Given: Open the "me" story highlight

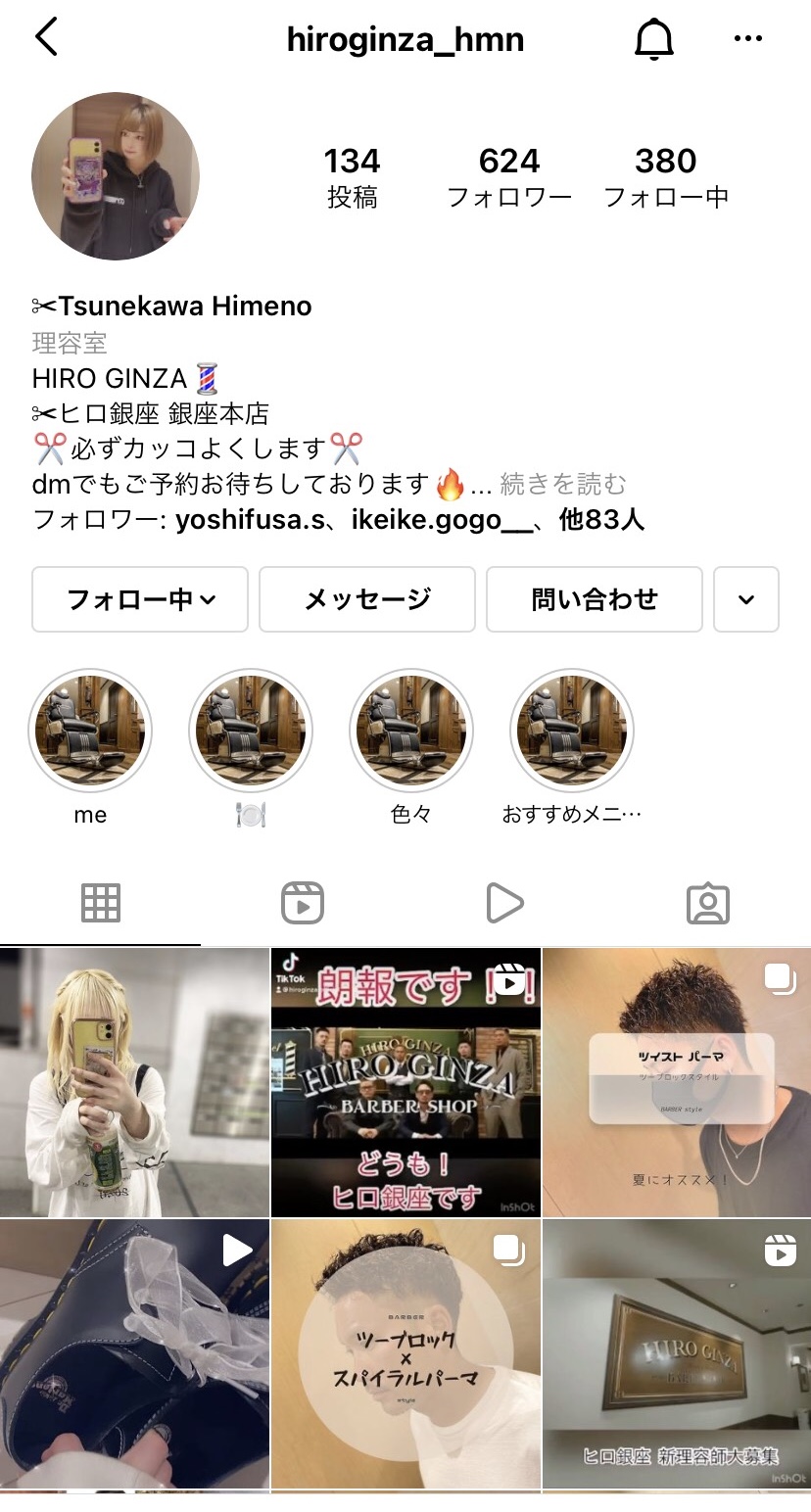Looking at the screenshot, I should click(90, 731).
